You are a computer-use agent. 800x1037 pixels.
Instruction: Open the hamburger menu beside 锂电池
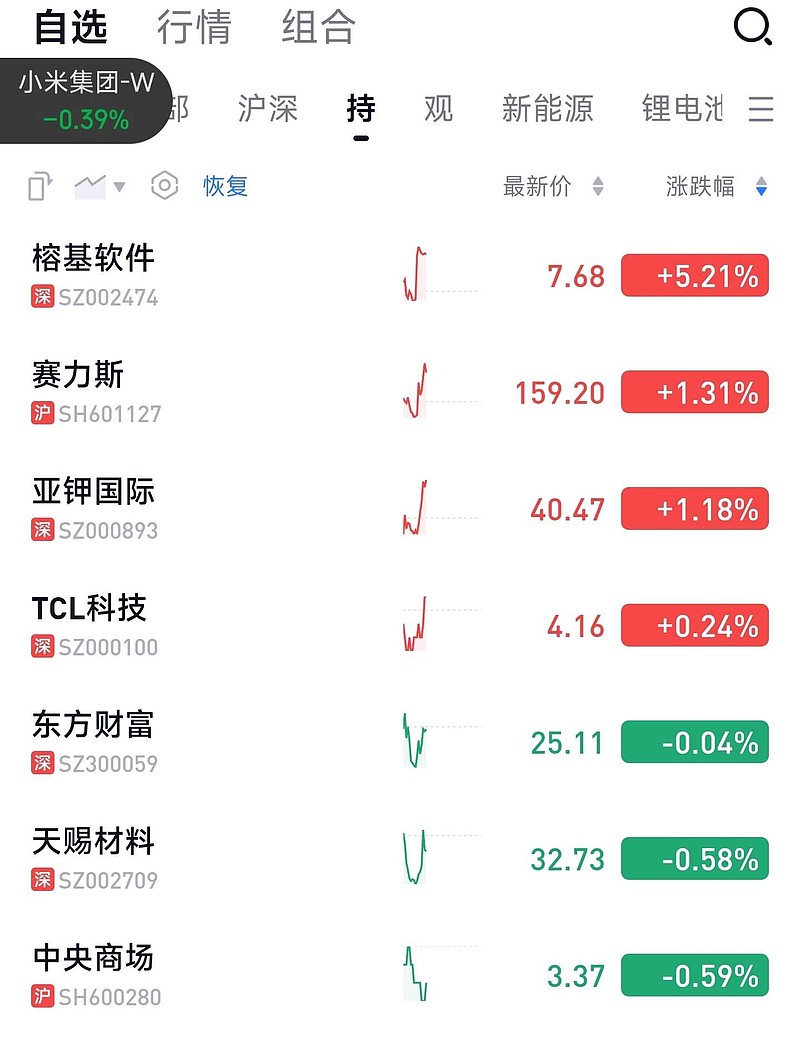(761, 111)
